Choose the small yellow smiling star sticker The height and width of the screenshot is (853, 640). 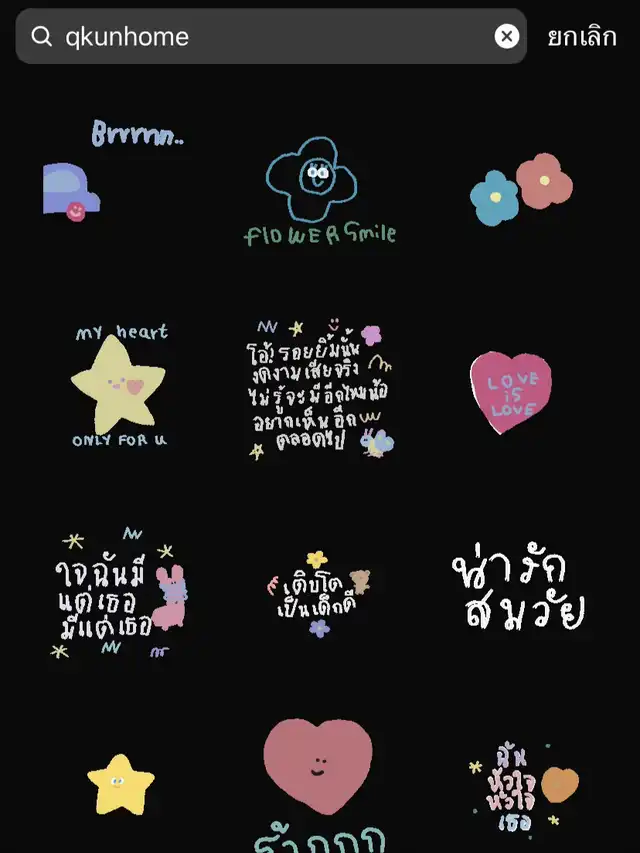120,783
